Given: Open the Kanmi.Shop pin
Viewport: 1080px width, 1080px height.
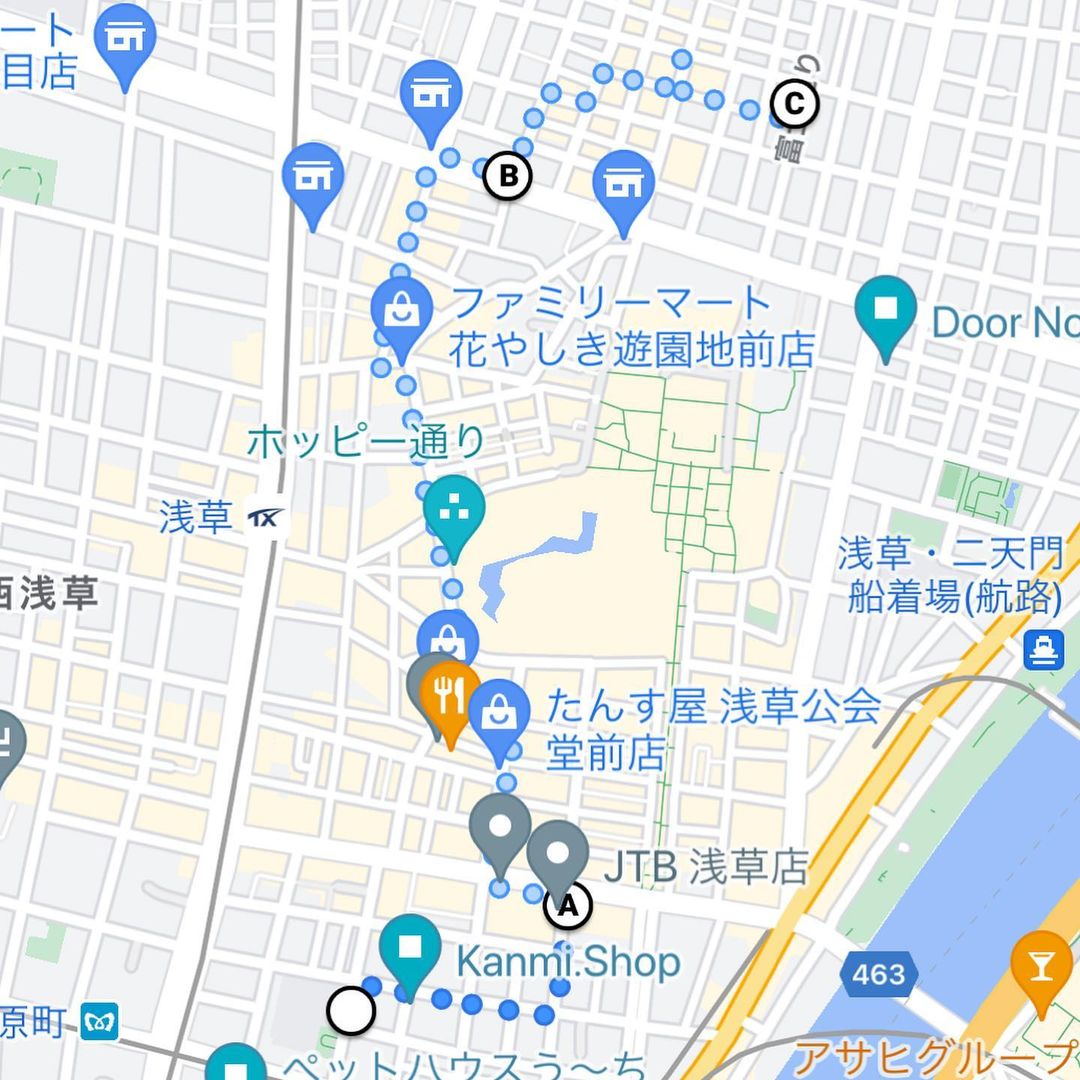Looking at the screenshot, I should (x=411, y=946).
